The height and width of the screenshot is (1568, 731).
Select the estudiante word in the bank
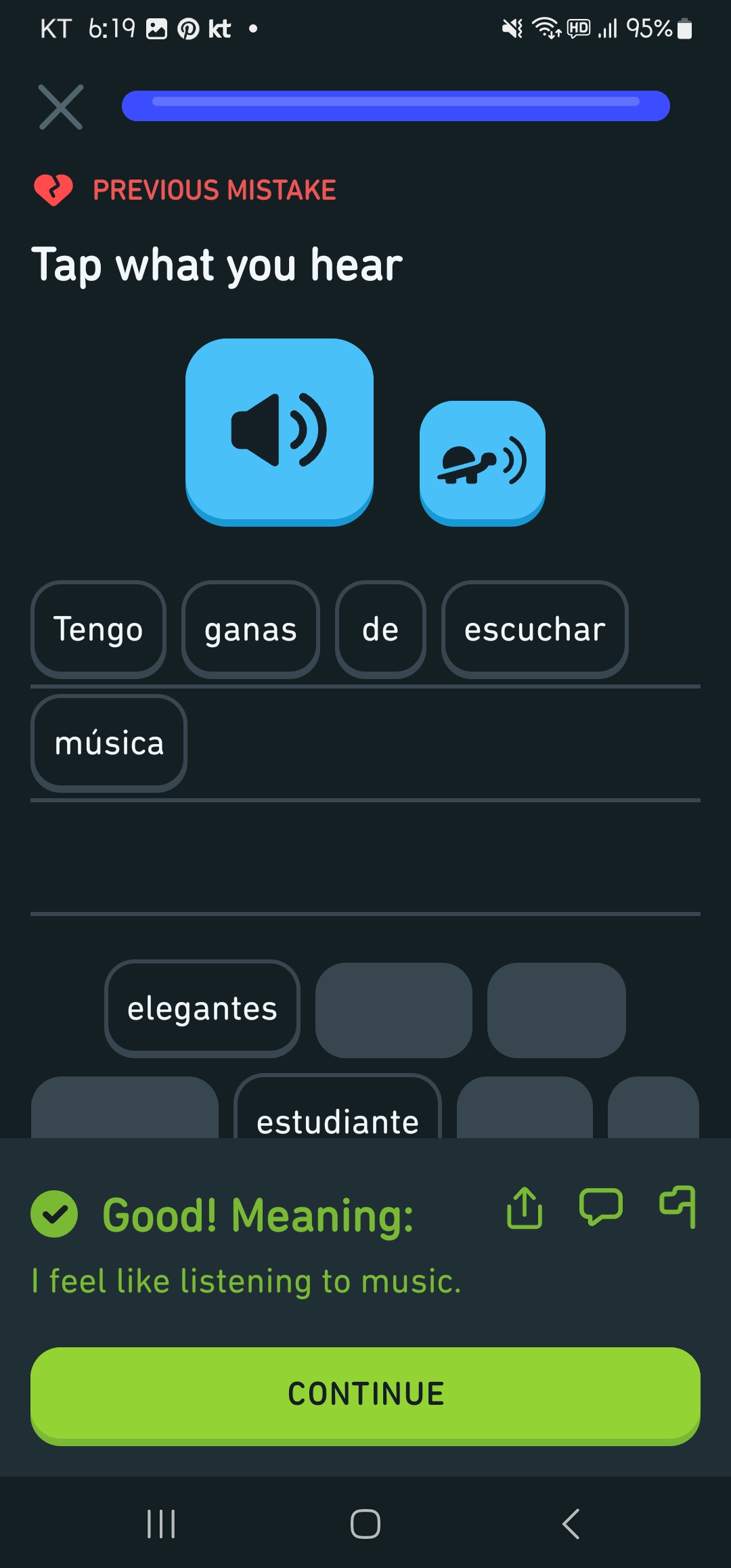tap(338, 1108)
